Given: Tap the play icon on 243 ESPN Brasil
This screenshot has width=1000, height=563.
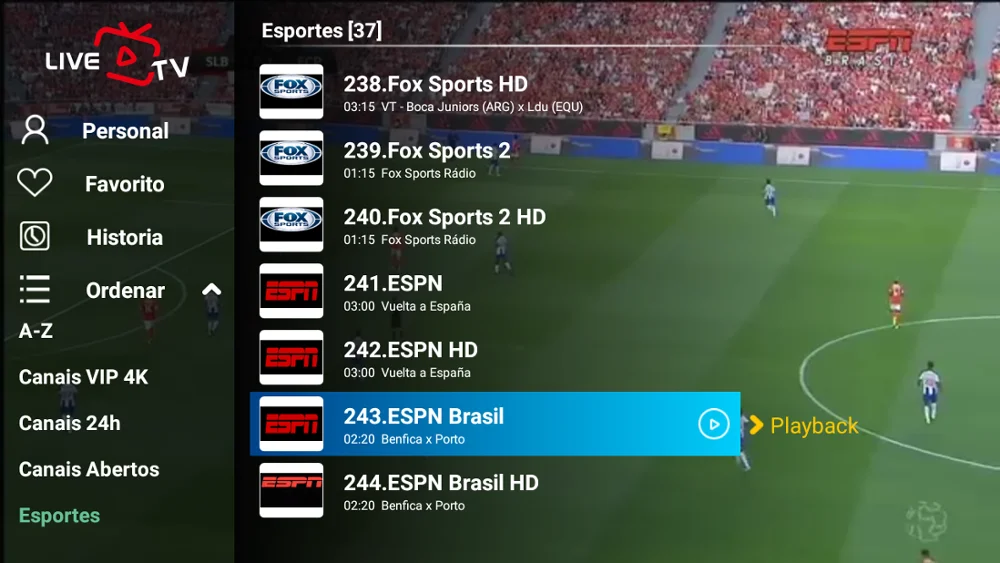Looking at the screenshot, I should [x=713, y=424].
